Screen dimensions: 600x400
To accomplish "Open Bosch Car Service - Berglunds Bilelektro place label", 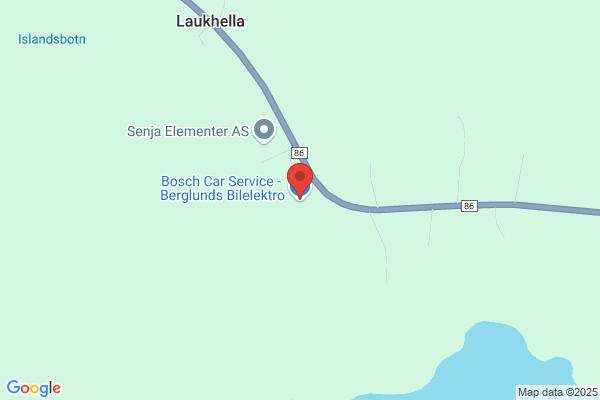I will [222, 188].
